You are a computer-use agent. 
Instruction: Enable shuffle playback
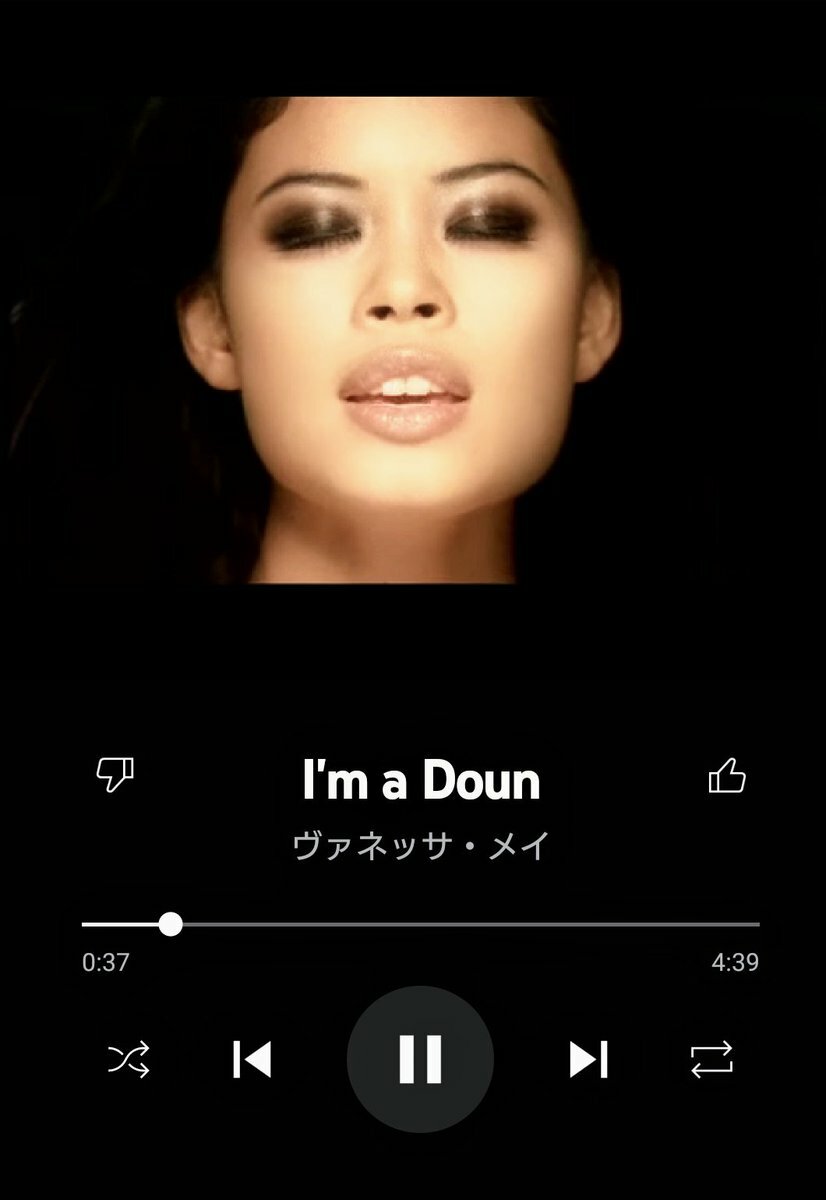[129, 1059]
